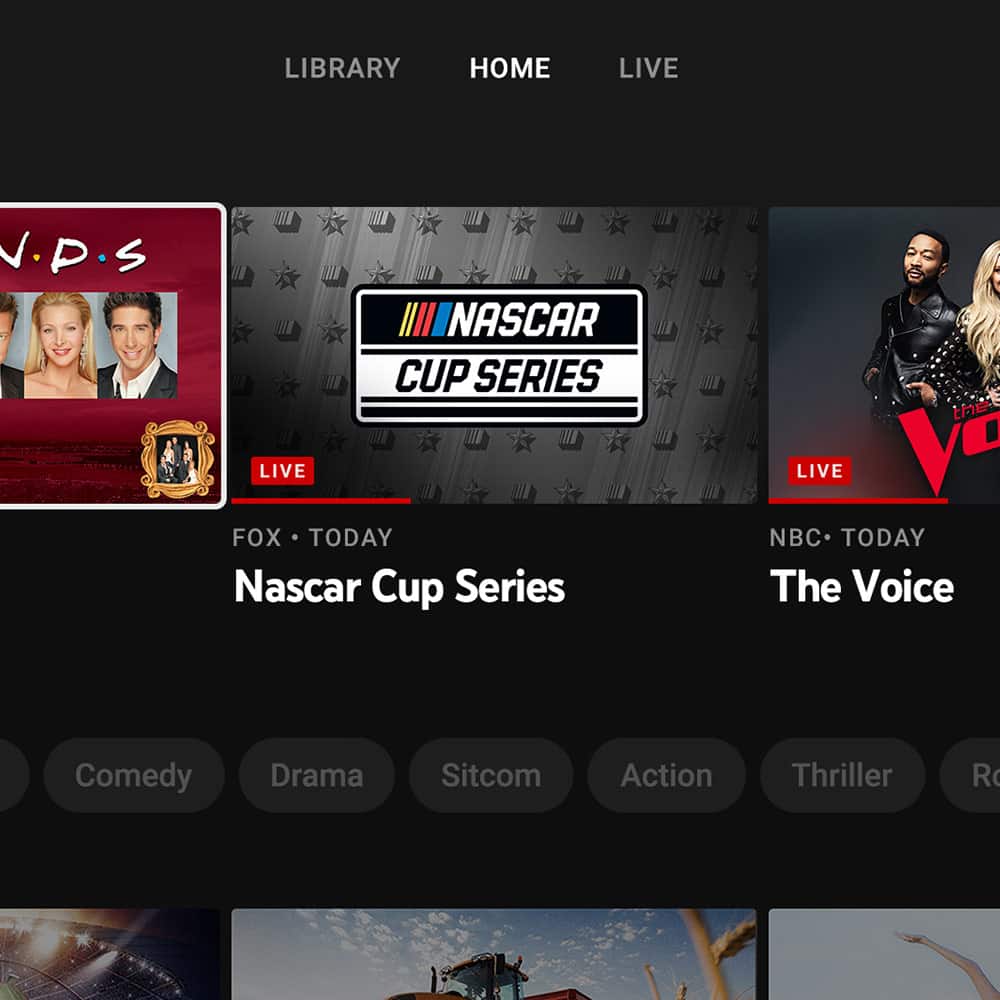Select the Home tab
The height and width of the screenshot is (1000, 1000).
coord(509,68)
